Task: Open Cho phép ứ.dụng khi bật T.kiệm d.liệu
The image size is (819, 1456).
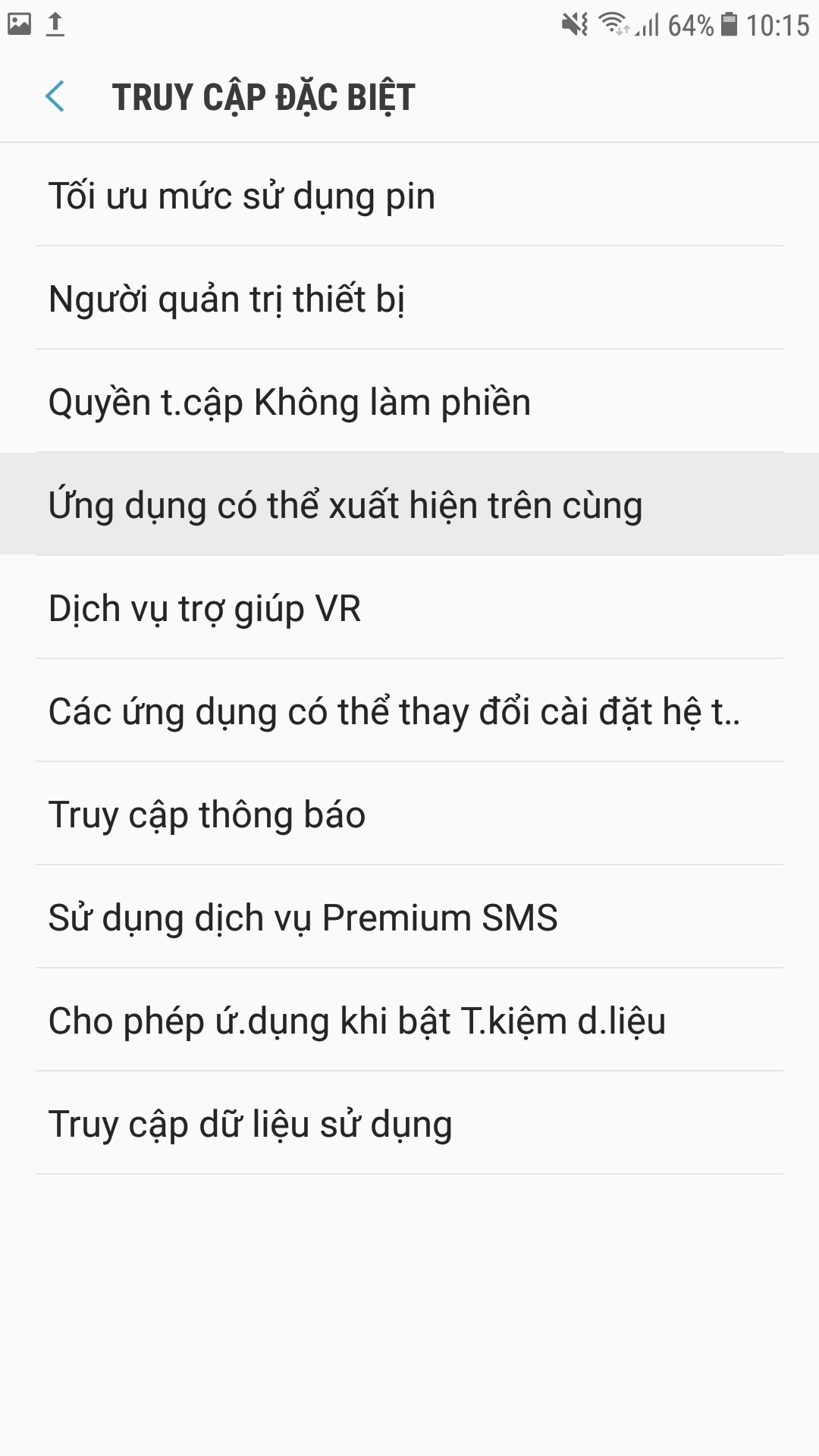Action: point(409,1021)
